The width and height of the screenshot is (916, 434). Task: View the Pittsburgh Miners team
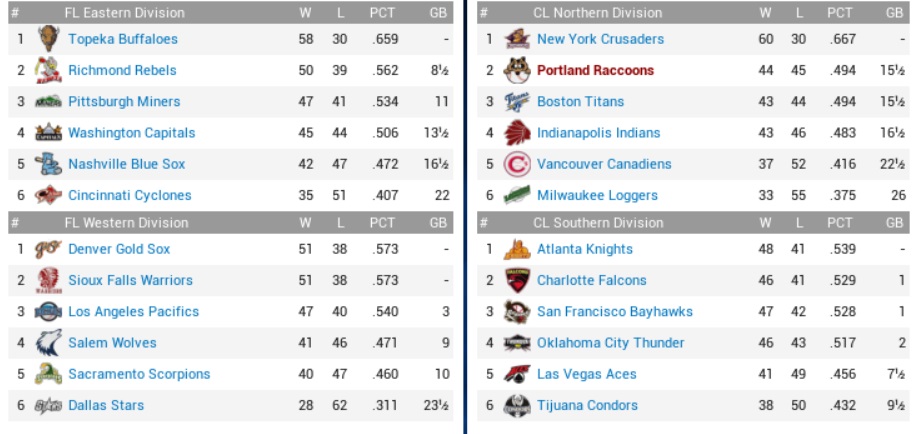coord(124,101)
